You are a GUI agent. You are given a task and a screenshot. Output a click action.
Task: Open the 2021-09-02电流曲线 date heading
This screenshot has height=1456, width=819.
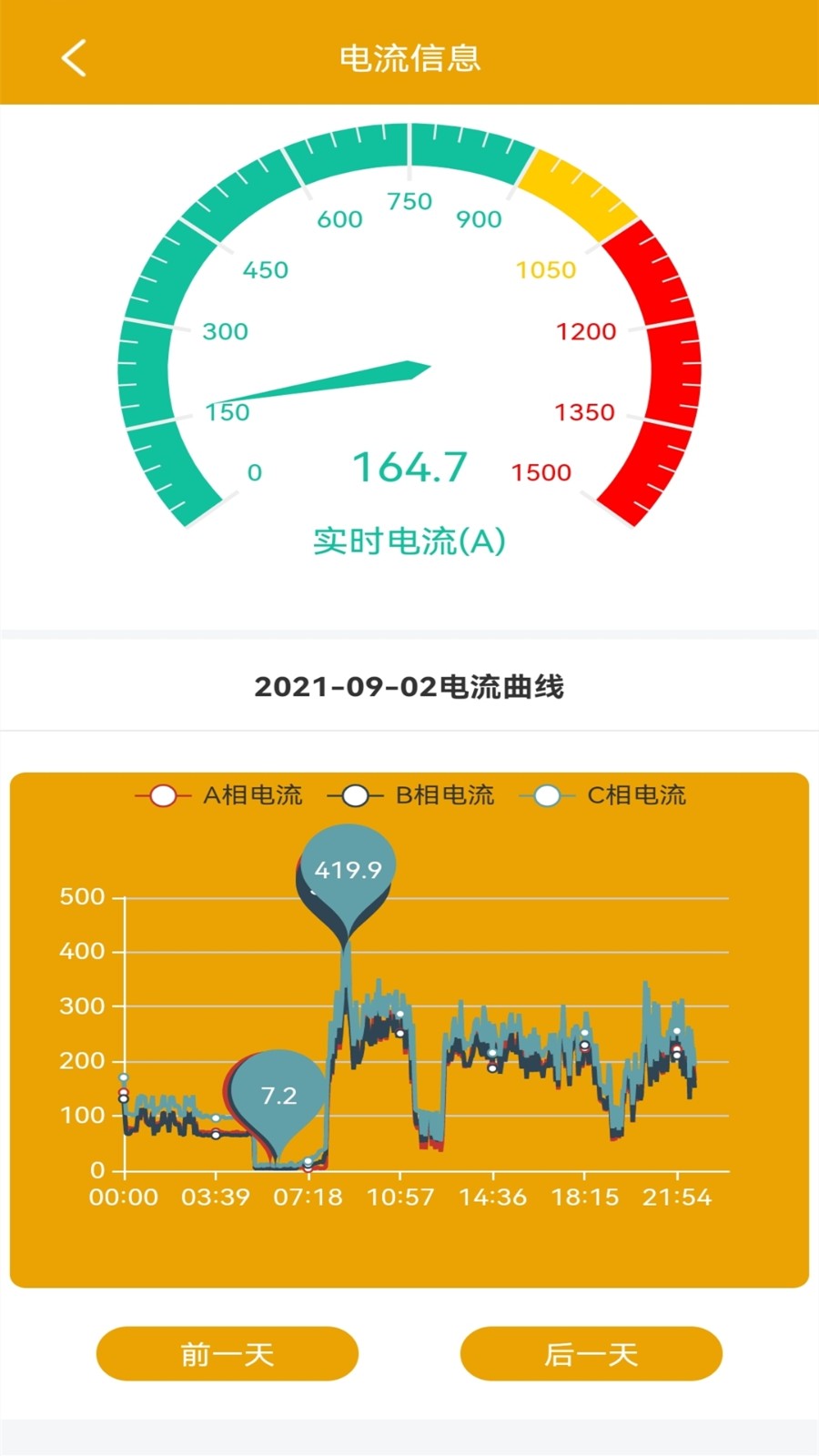click(409, 688)
